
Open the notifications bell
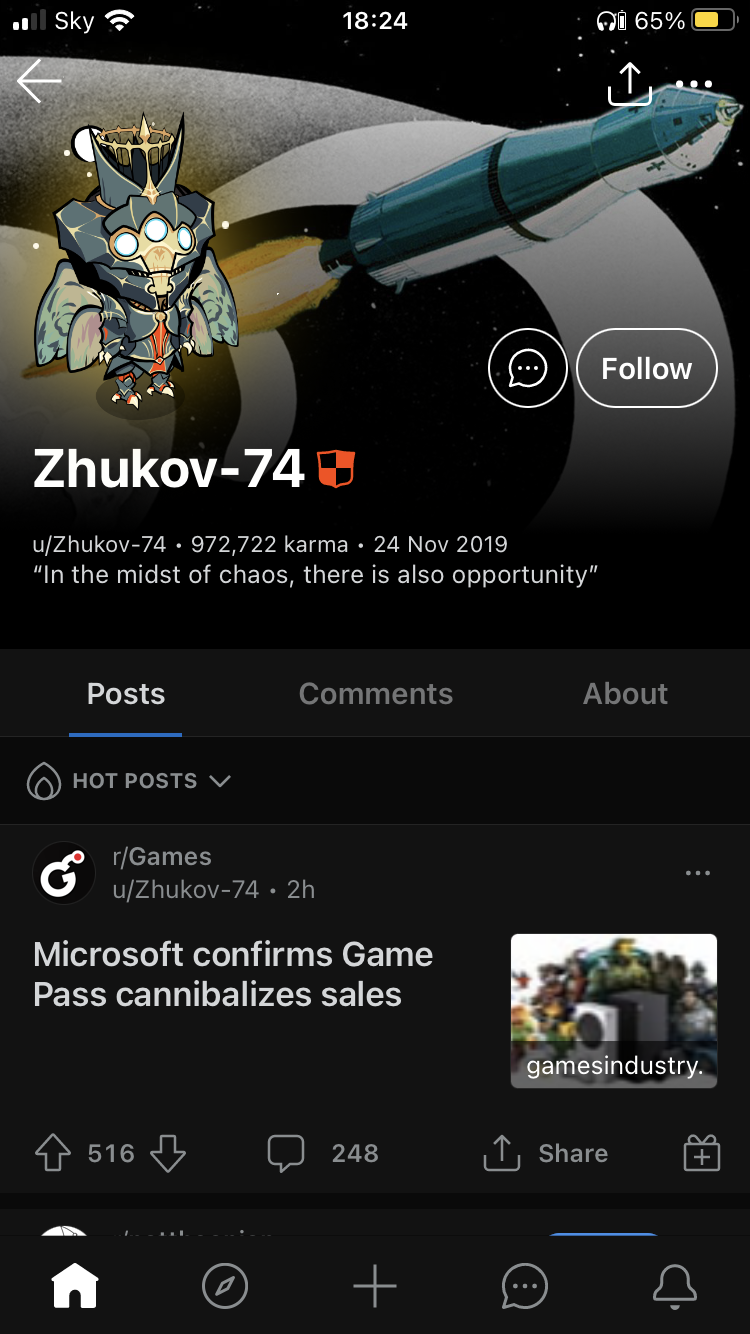(x=675, y=1286)
